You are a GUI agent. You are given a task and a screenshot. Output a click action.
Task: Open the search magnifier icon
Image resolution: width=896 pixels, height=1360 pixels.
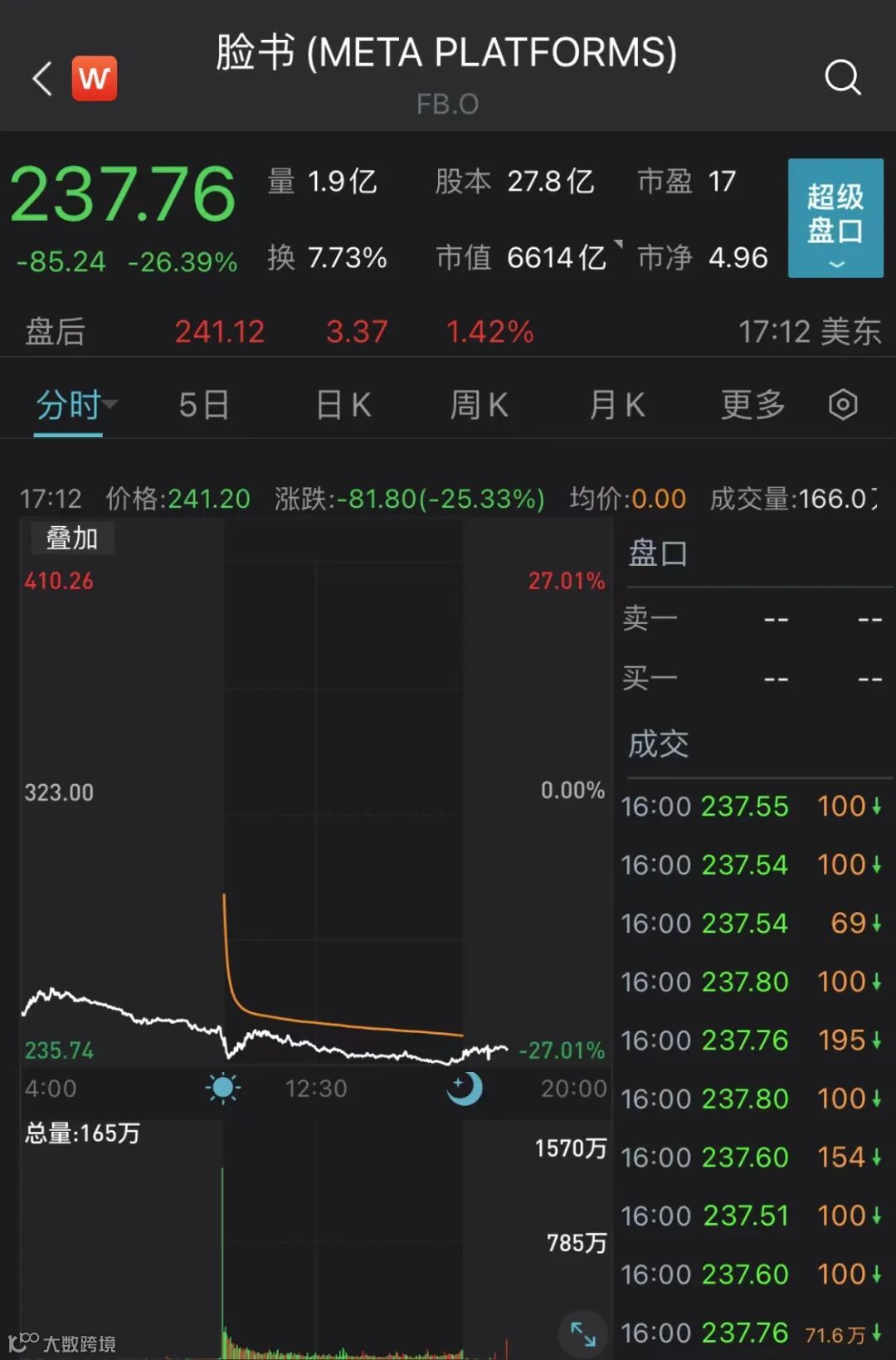[842, 78]
